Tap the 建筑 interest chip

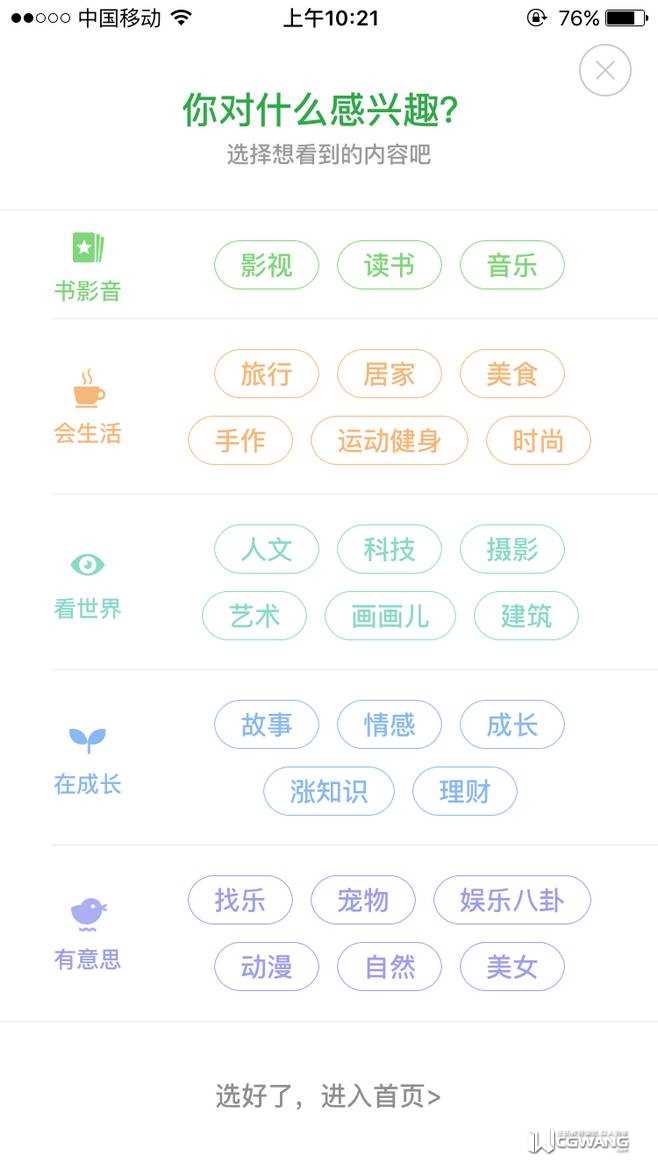tap(526, 616)
